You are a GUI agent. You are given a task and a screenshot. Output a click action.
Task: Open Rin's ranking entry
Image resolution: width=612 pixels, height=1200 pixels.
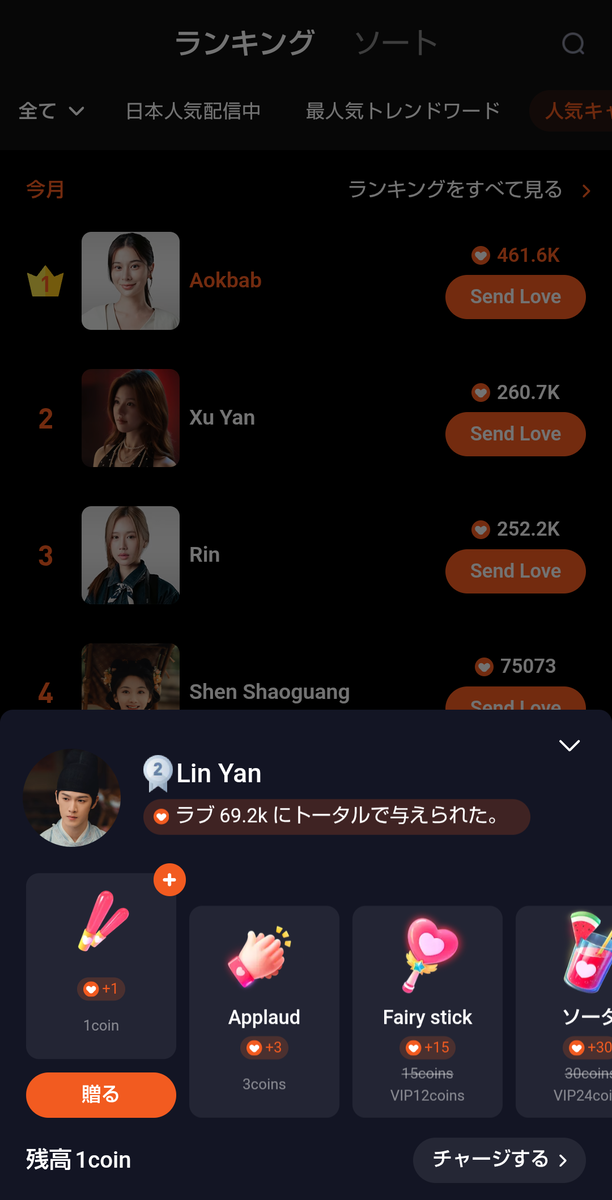click(204, 555)
